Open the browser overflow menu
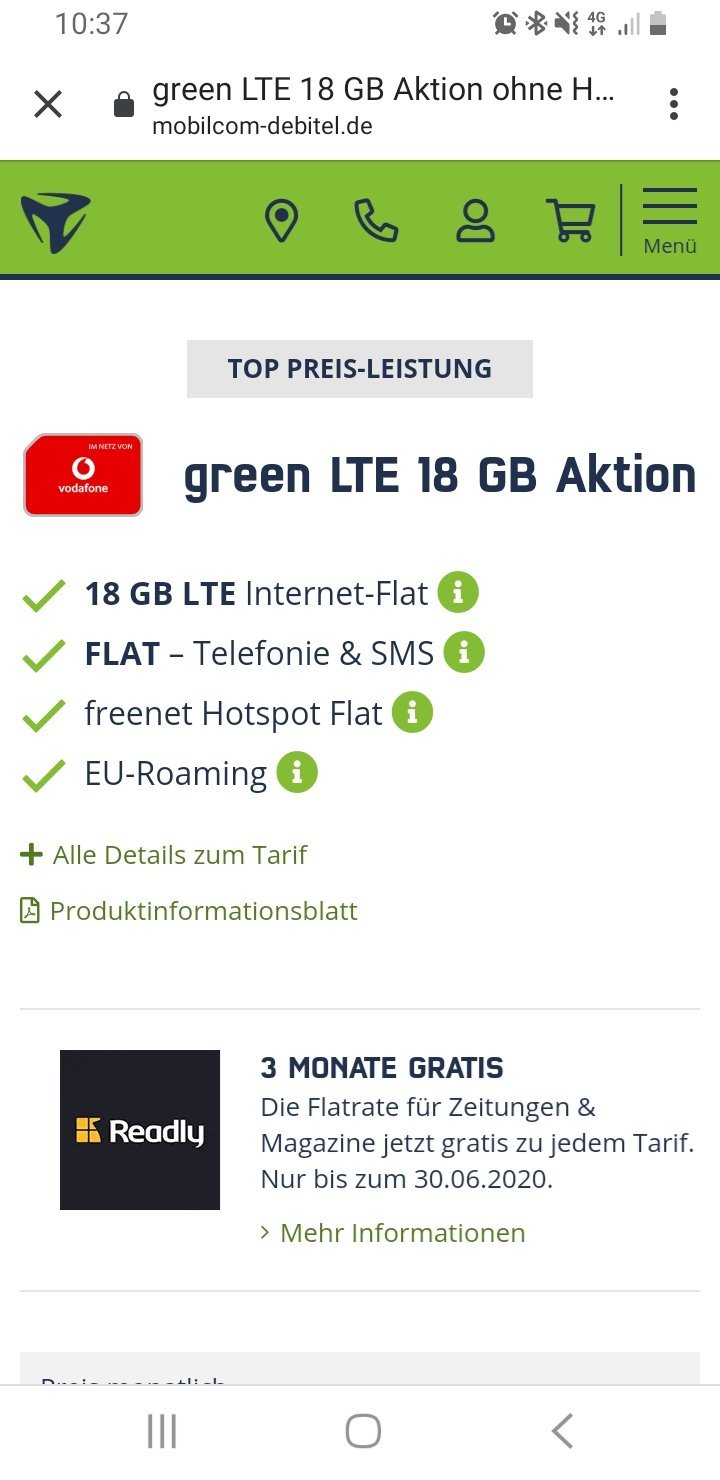Image resolution: width=720 pixels, height=1480 pixels. pos(674,104)
